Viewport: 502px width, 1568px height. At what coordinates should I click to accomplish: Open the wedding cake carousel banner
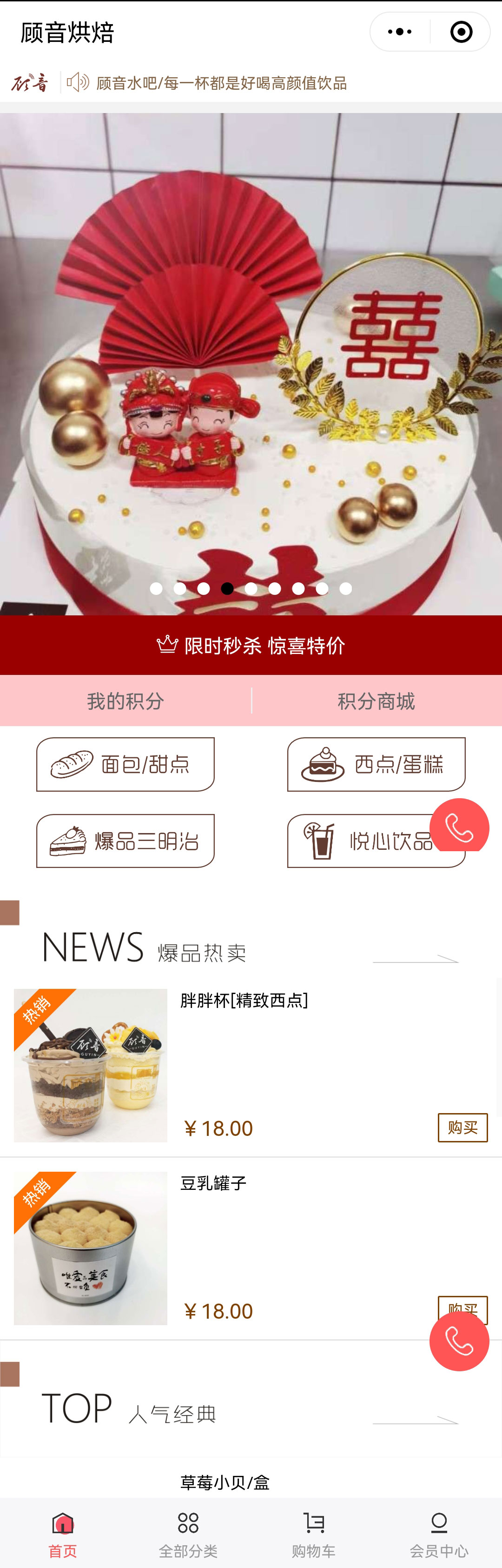tap(251, 365)
